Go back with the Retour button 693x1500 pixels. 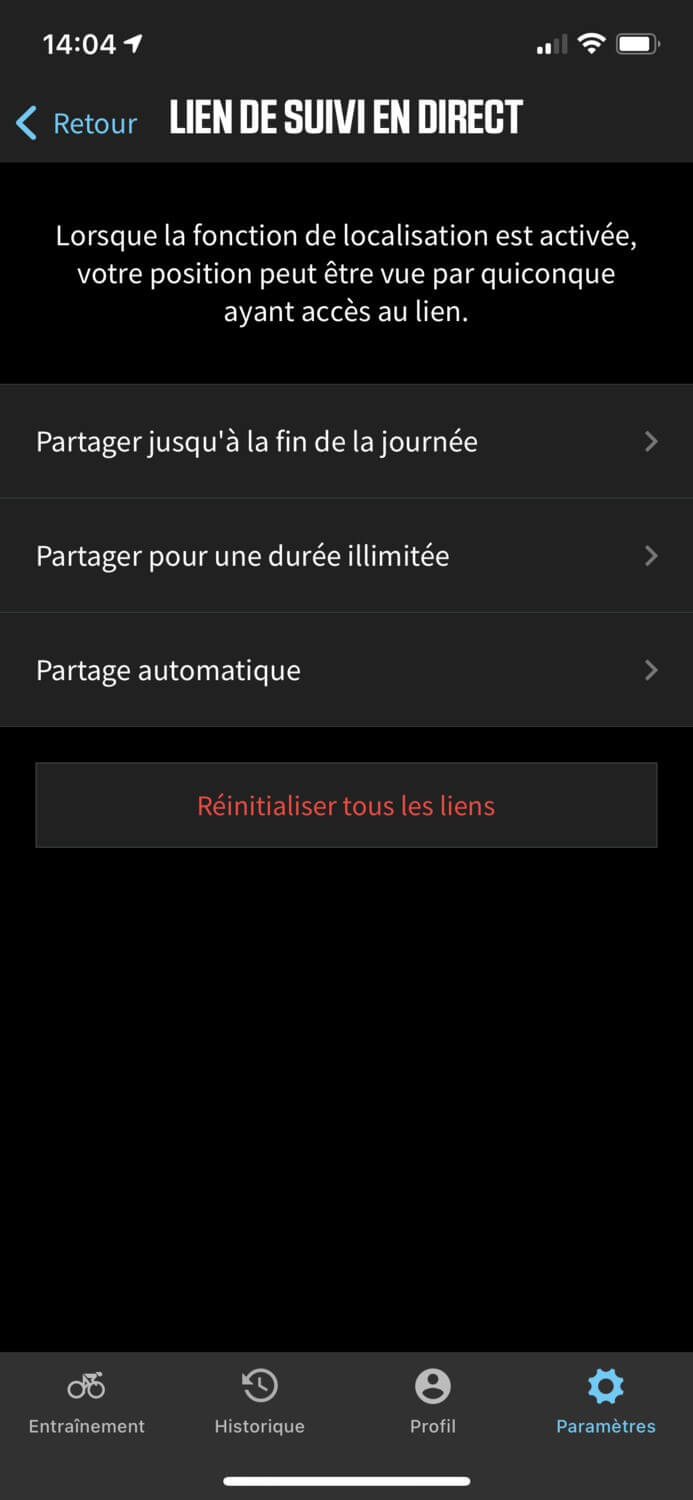[x=77, y=123]
